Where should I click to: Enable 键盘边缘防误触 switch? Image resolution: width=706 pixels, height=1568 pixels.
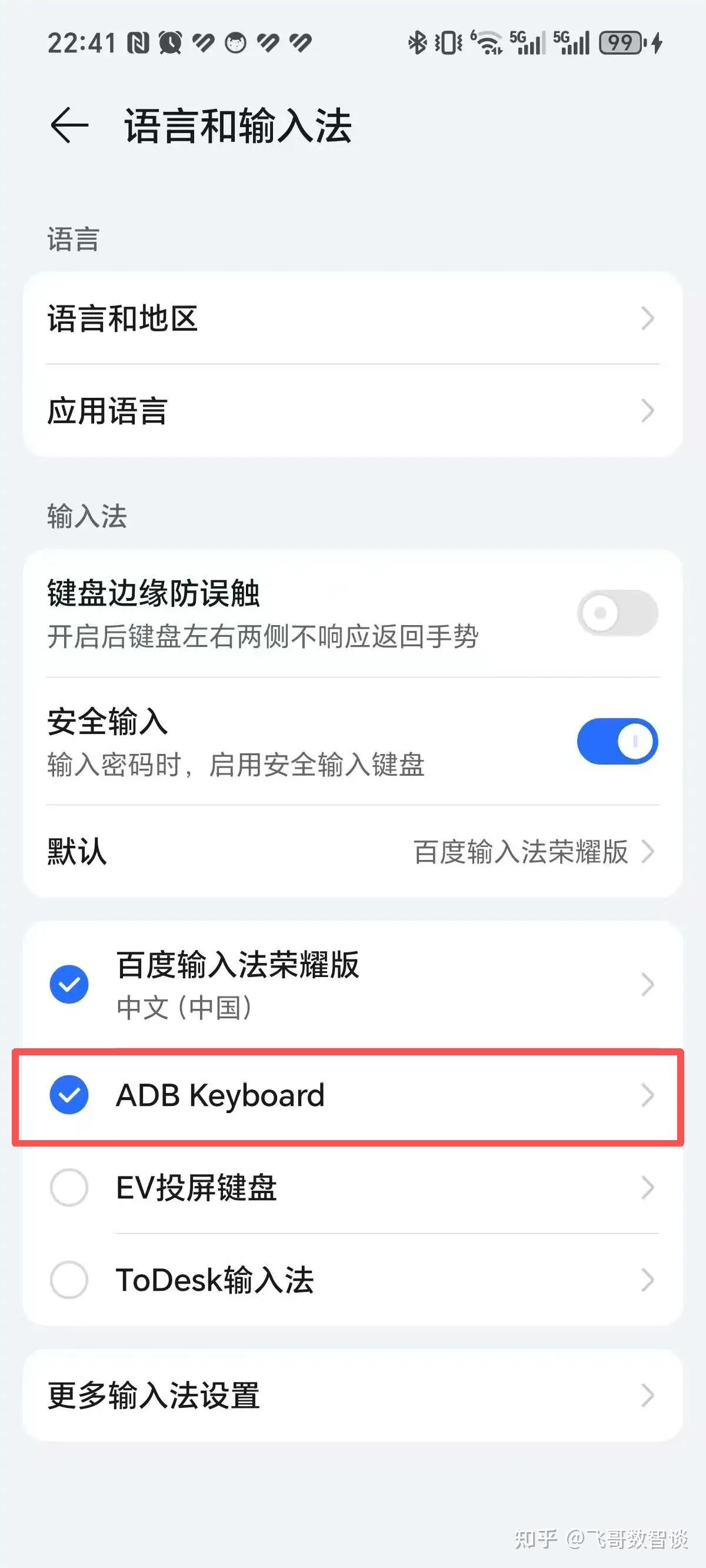(617, 612)
